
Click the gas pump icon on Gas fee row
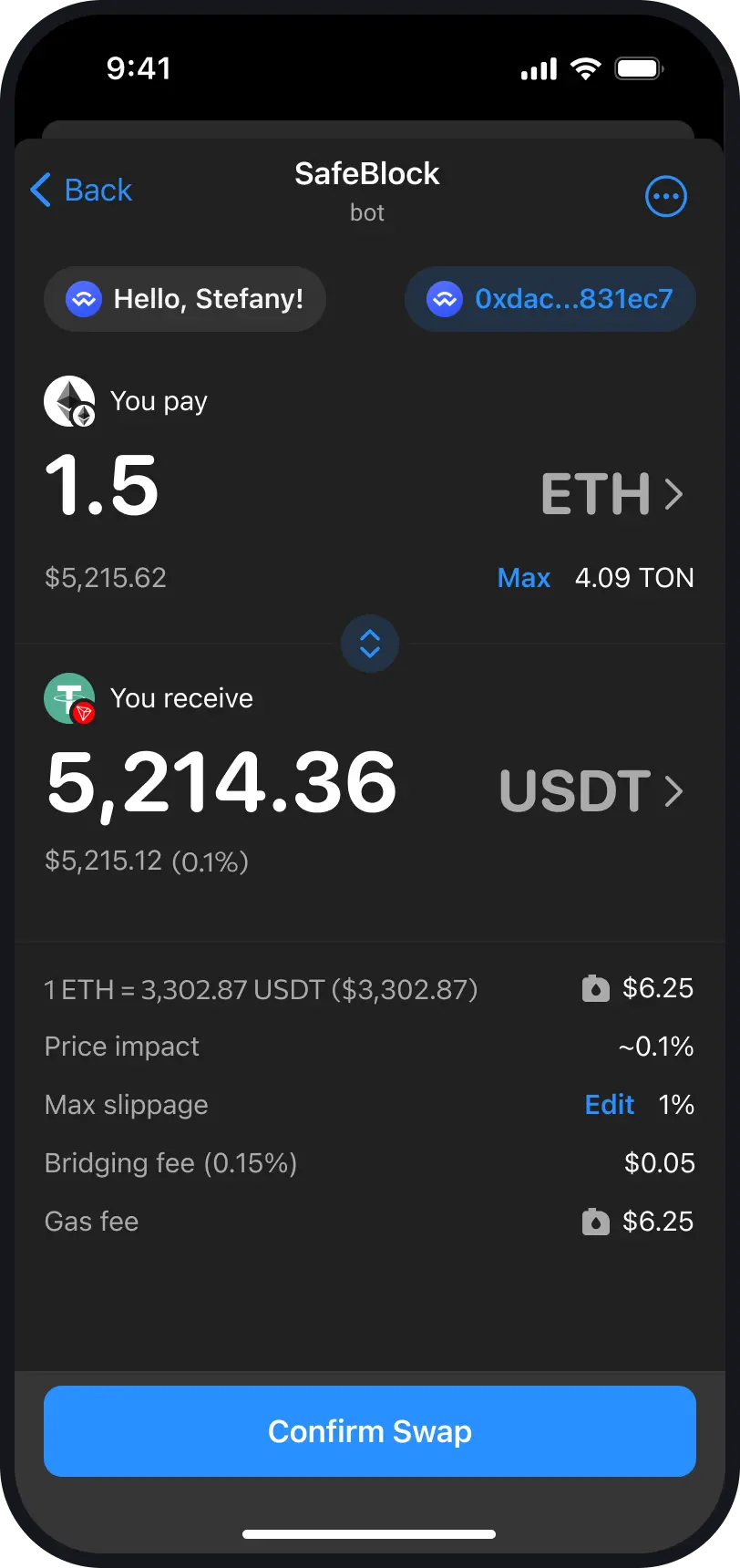tap(596, 1222)
